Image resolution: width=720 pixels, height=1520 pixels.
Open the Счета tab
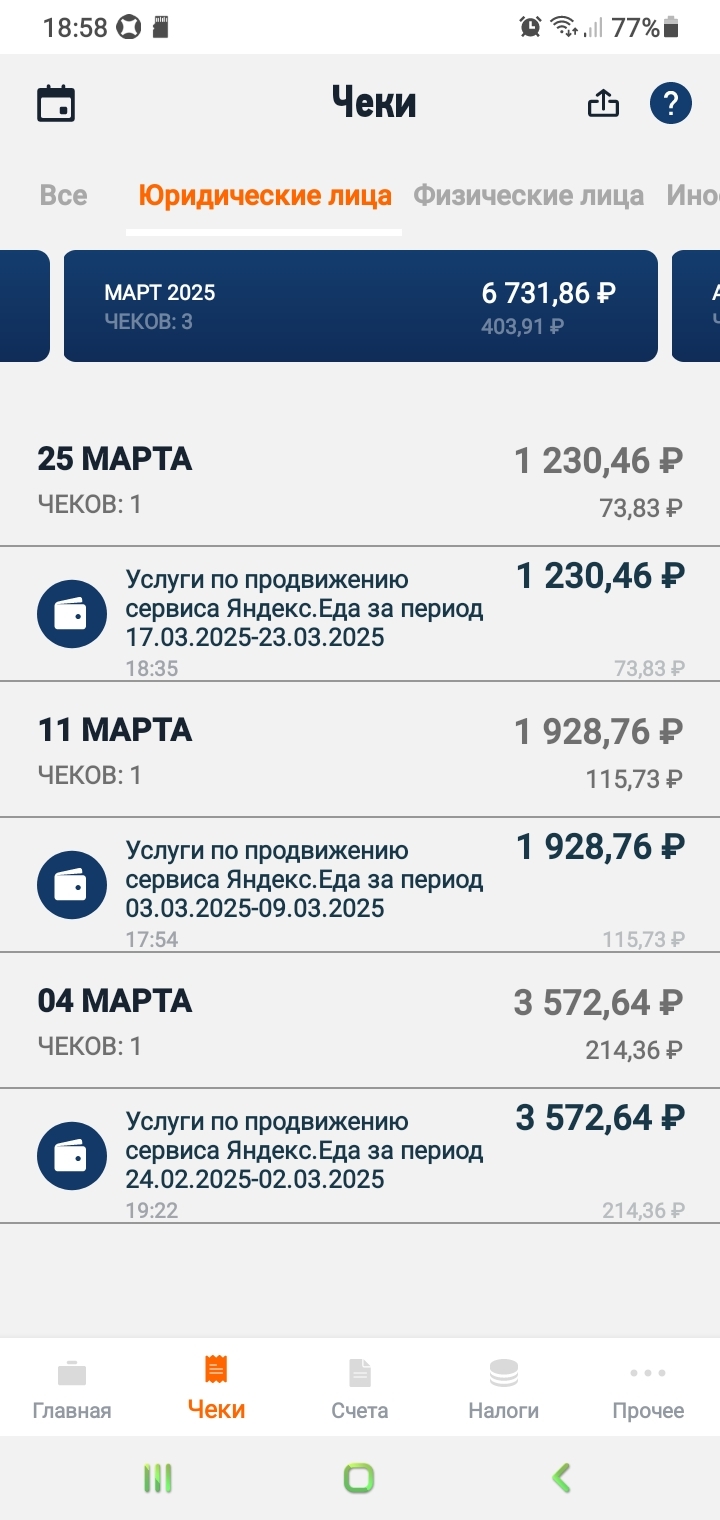click(360, 1388)
